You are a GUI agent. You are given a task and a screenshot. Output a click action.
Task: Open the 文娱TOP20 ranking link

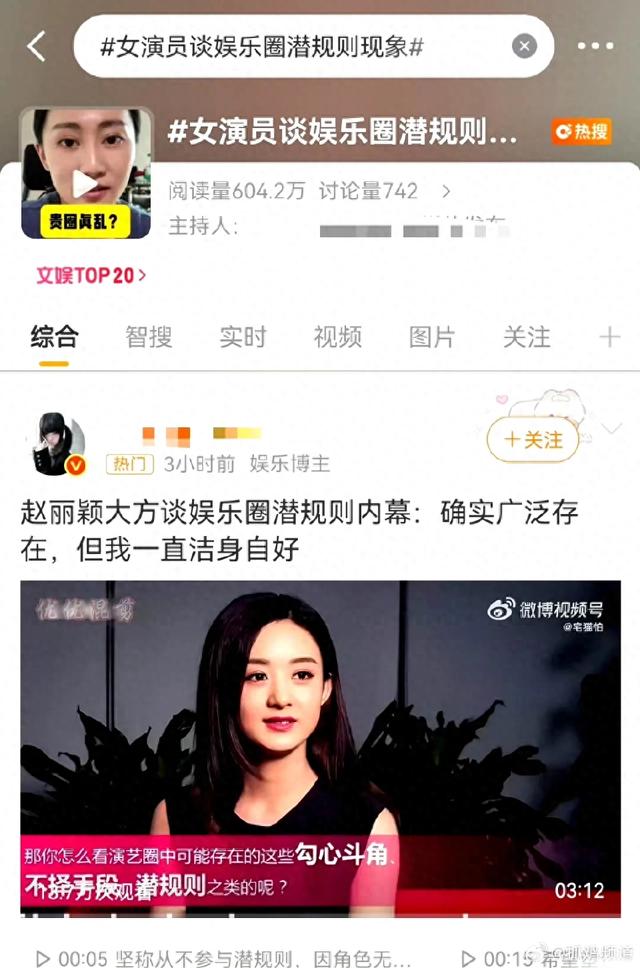pyautogui.click(x=91, y=274)
